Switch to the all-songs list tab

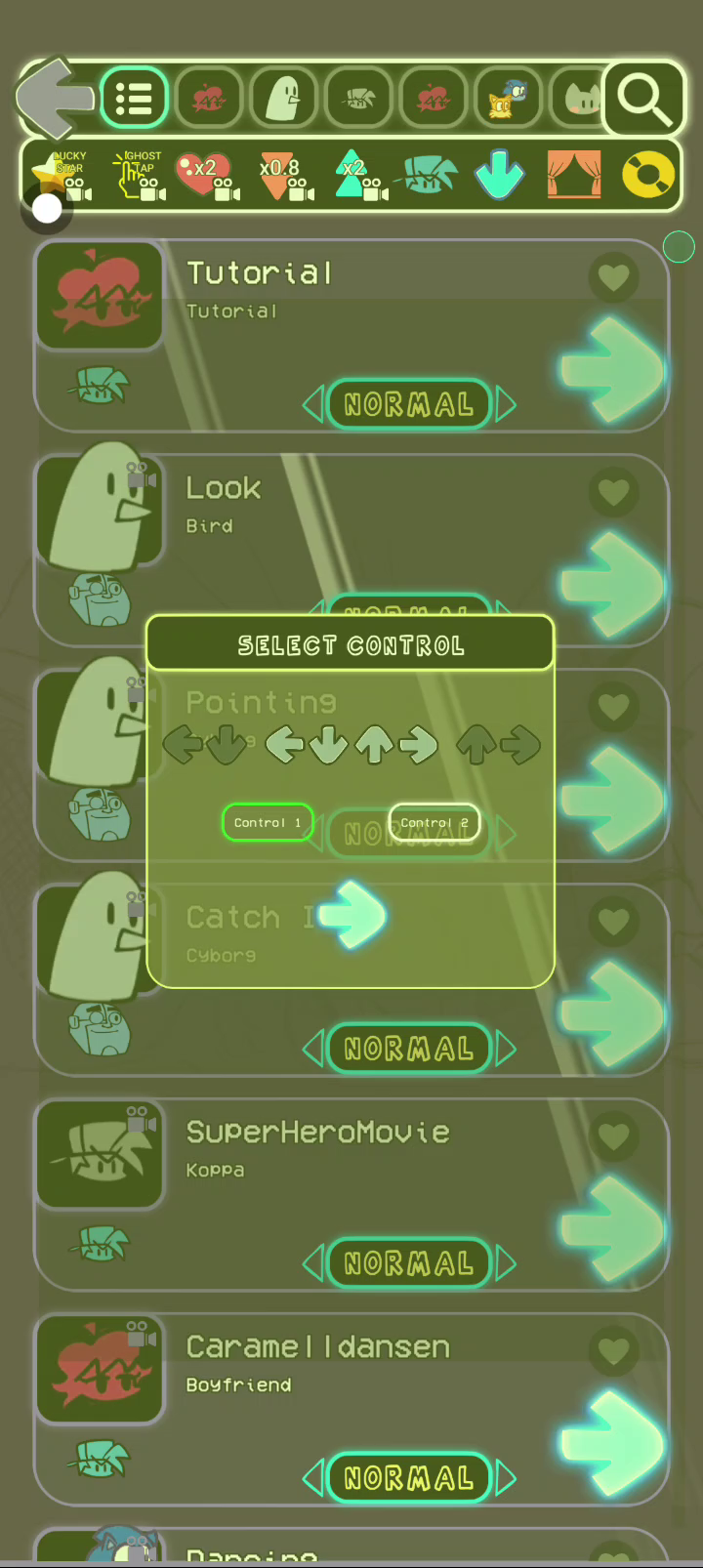click(134, 98)
